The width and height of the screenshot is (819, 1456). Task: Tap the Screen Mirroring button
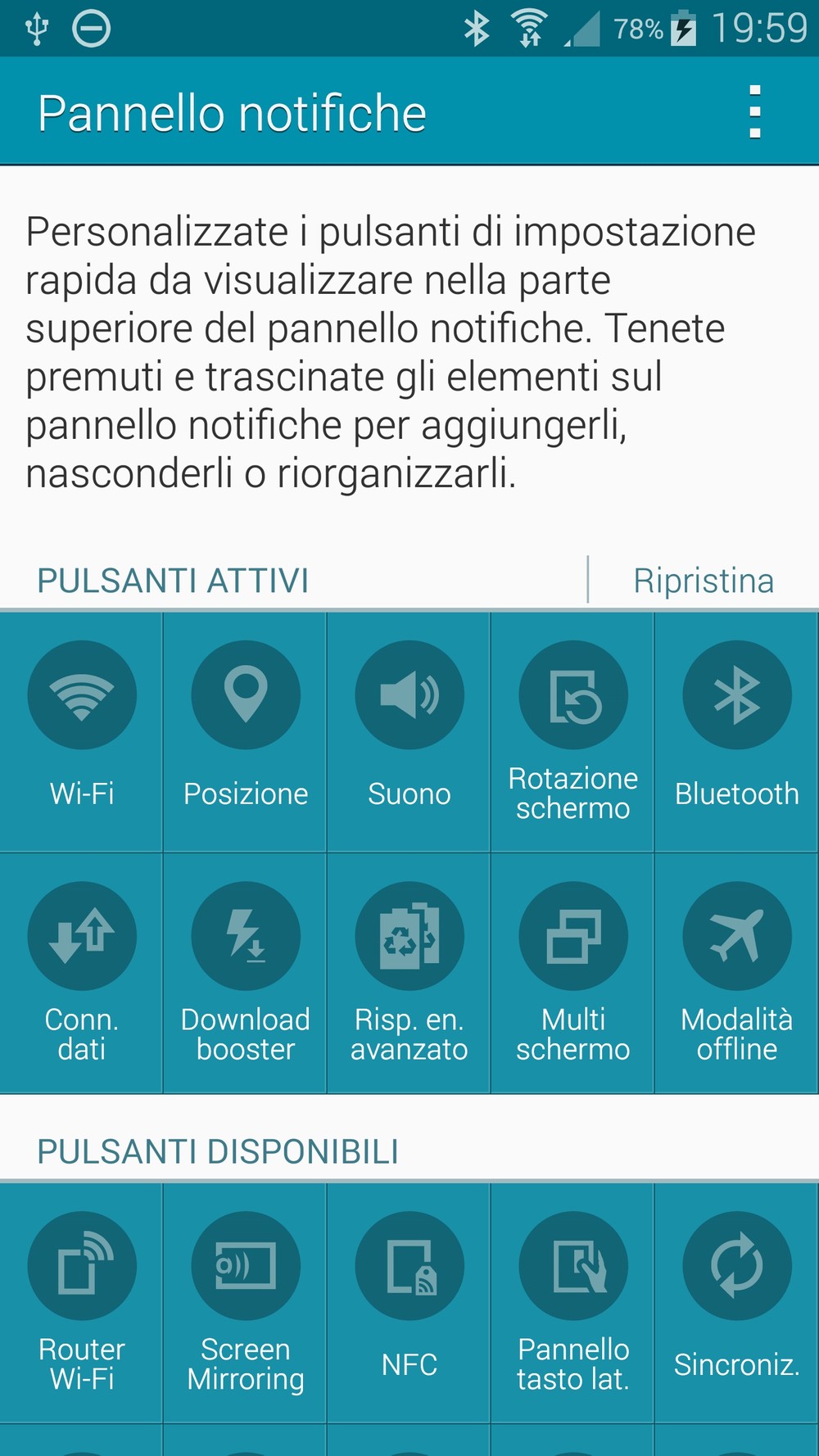[x=245, y=1303]
